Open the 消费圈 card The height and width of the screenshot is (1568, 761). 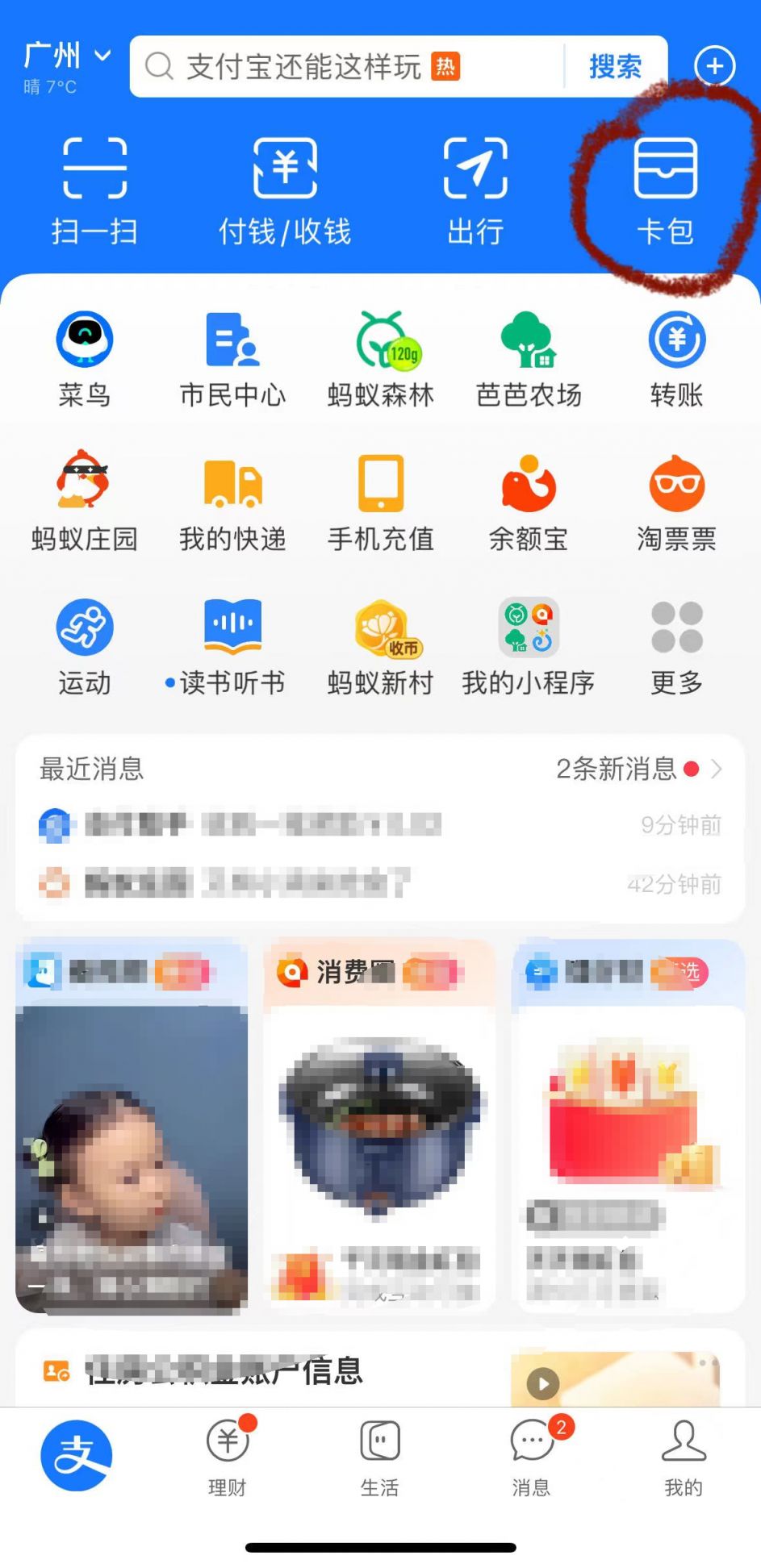pos(379,1121)
